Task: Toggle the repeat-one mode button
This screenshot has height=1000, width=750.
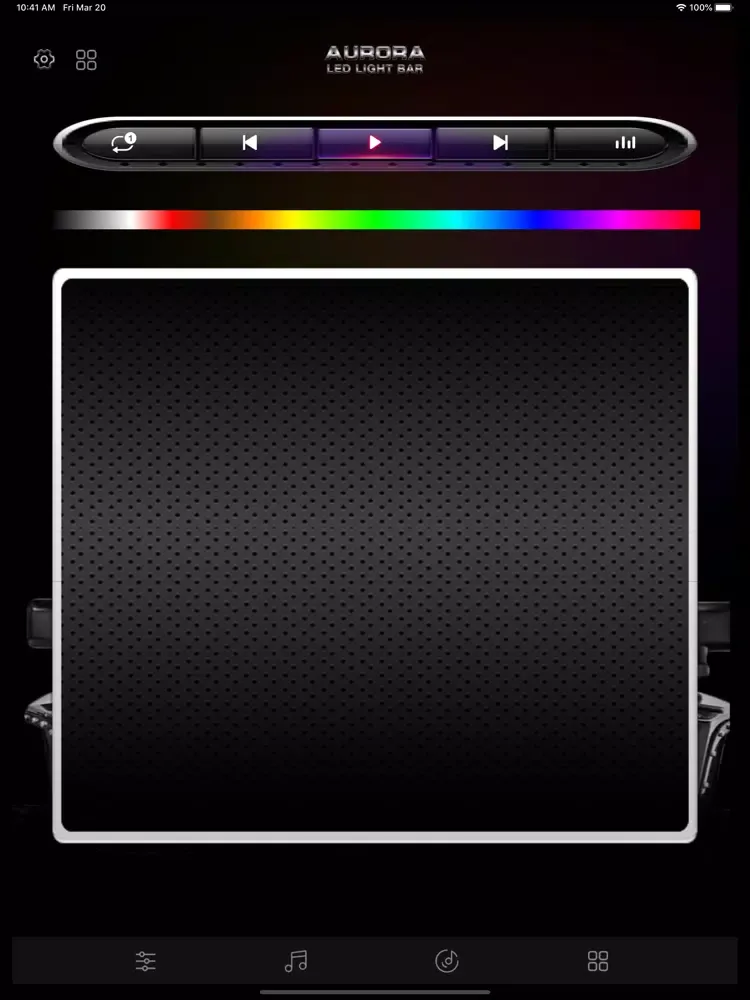Action: pyautogui.click(x=124, y=143)
